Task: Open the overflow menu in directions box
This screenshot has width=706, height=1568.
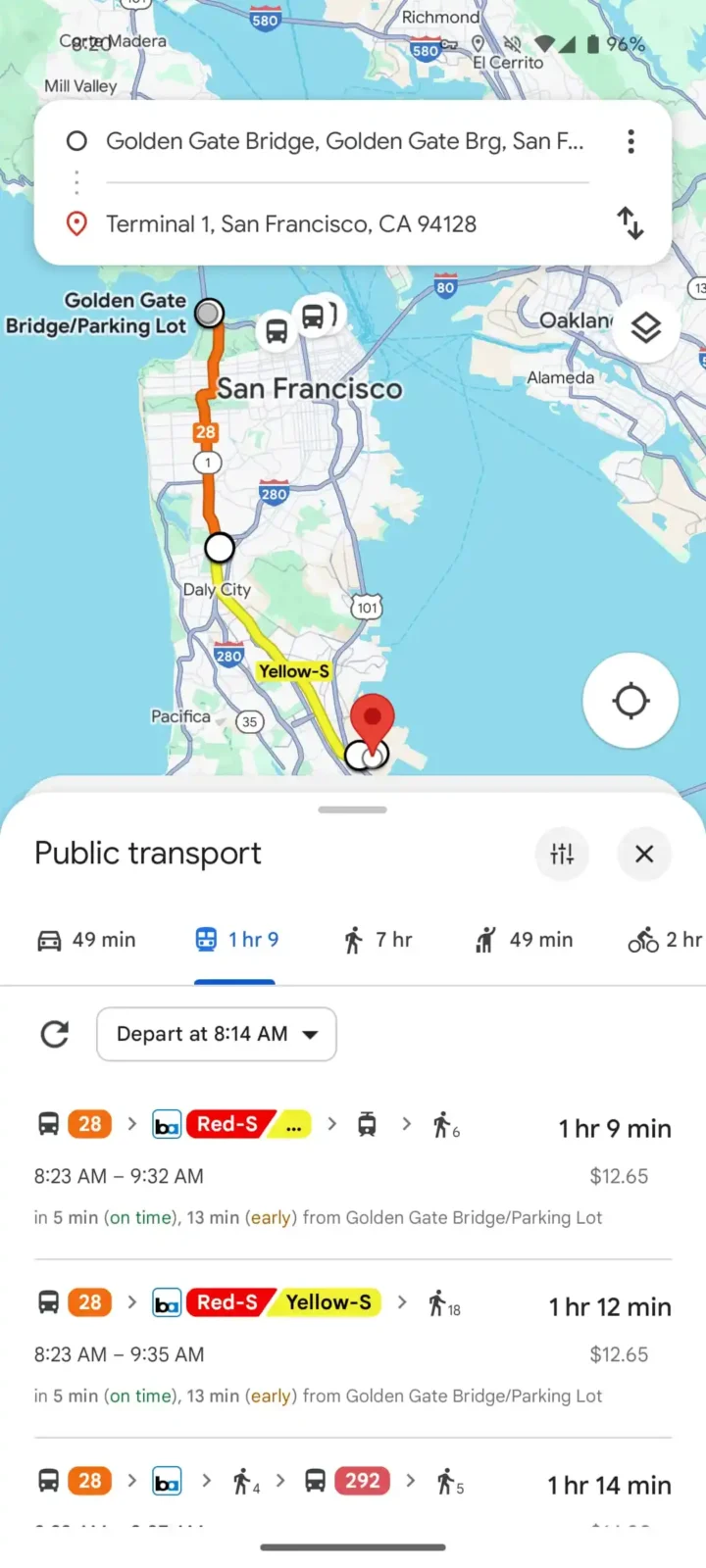Action: click(630, 141)
